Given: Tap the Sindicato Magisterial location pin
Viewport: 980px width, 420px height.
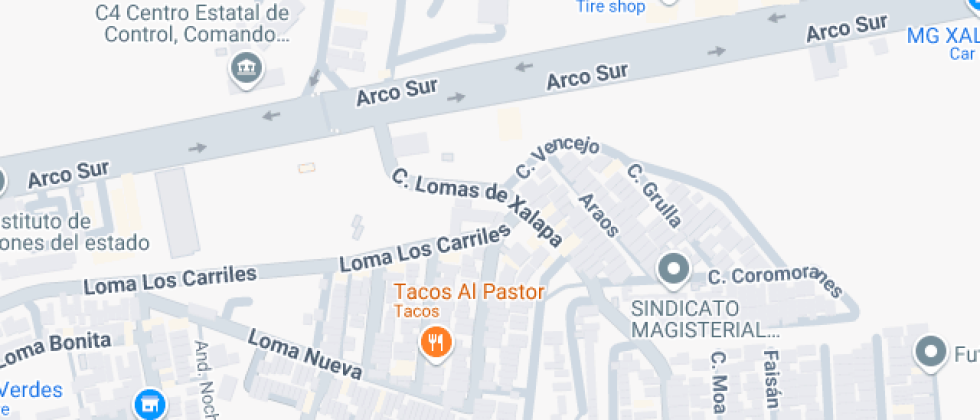Looking at the screenshot, I should 673,269.
